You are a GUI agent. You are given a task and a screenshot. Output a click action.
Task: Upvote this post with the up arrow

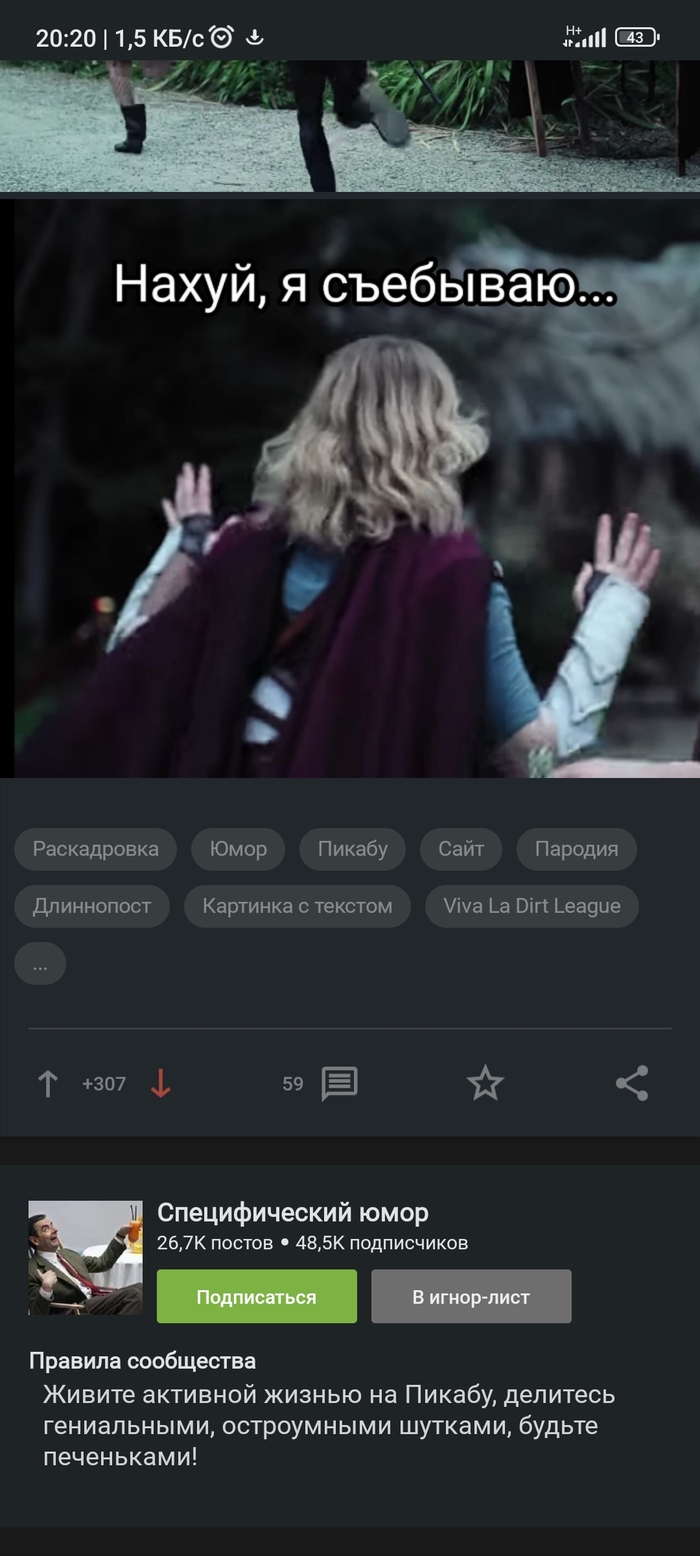coord(47,1084)
